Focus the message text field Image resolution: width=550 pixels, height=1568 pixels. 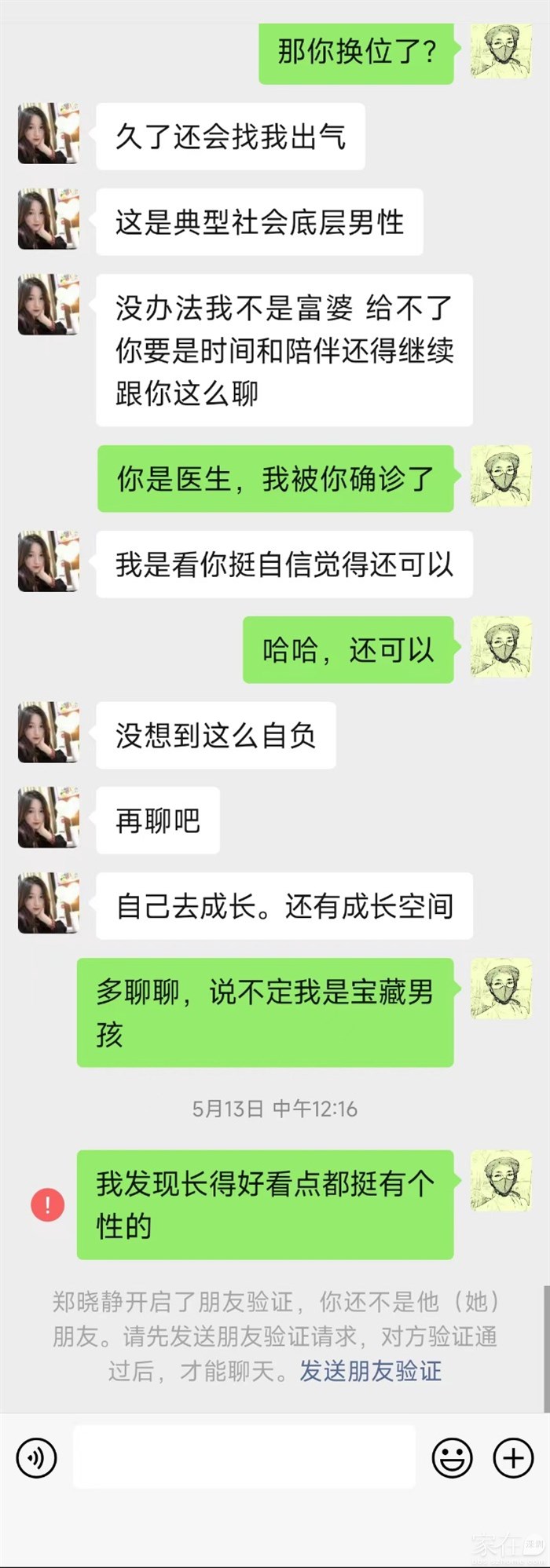(244, 1457)
